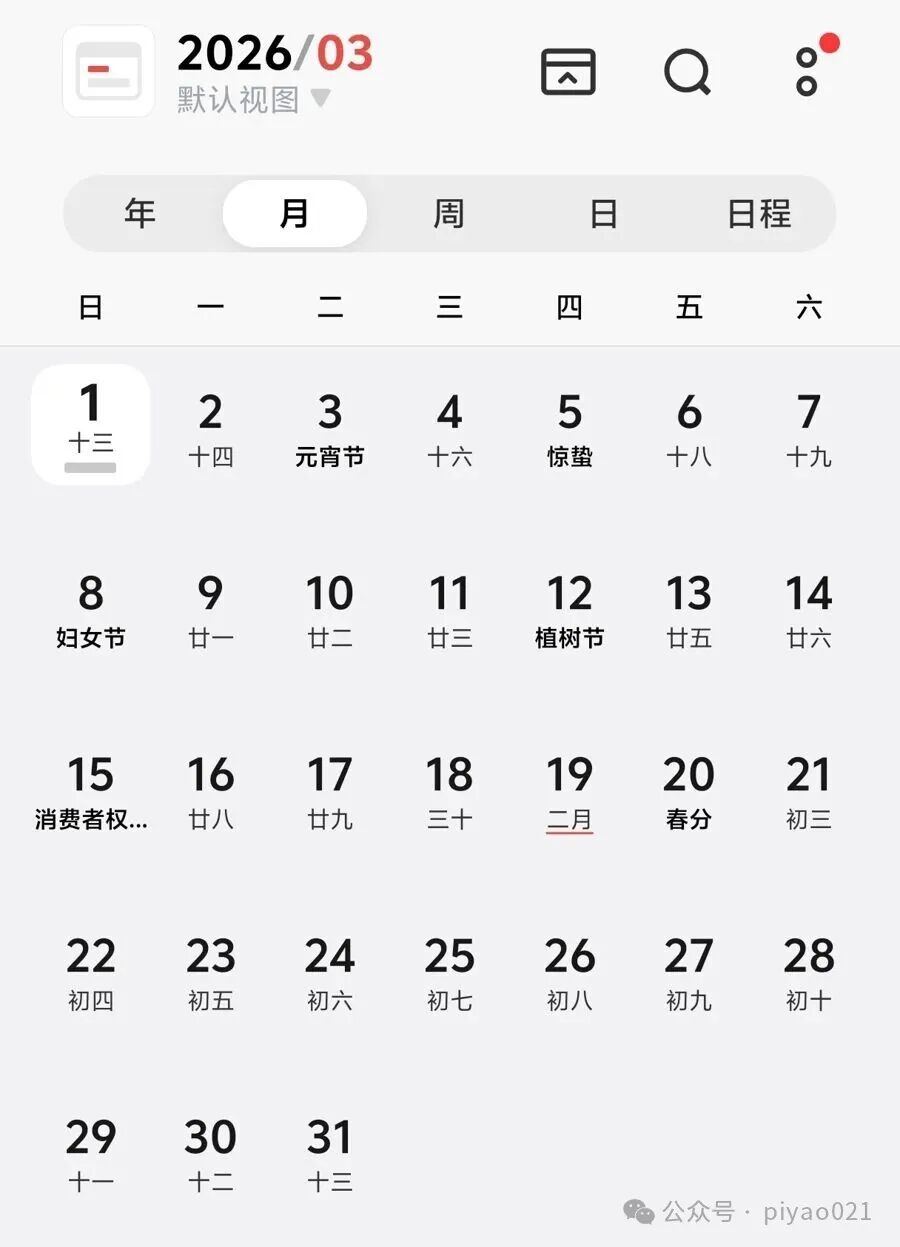
Task: Select March 15 消费者权益日
Action: [91, 793]
